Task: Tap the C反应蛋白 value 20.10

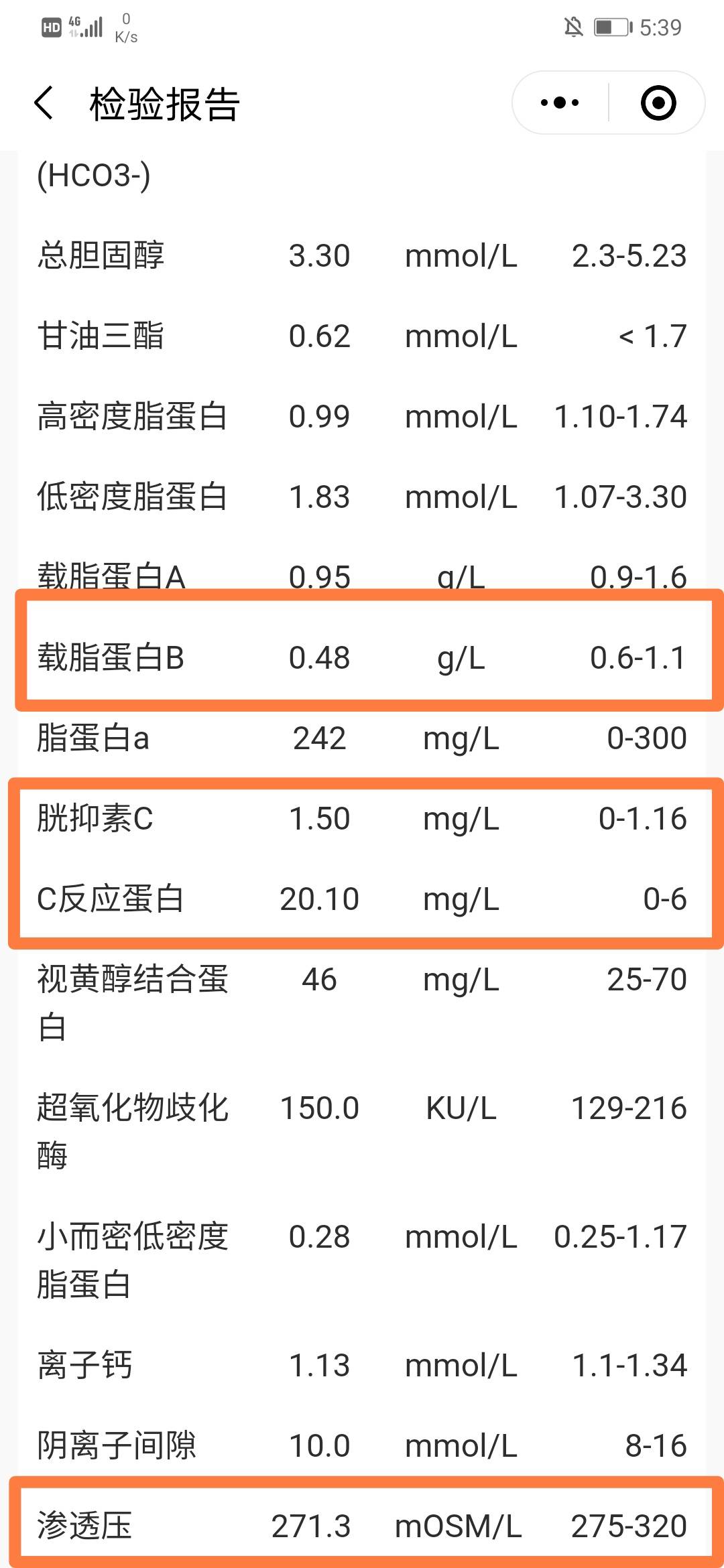Action: 318,900
